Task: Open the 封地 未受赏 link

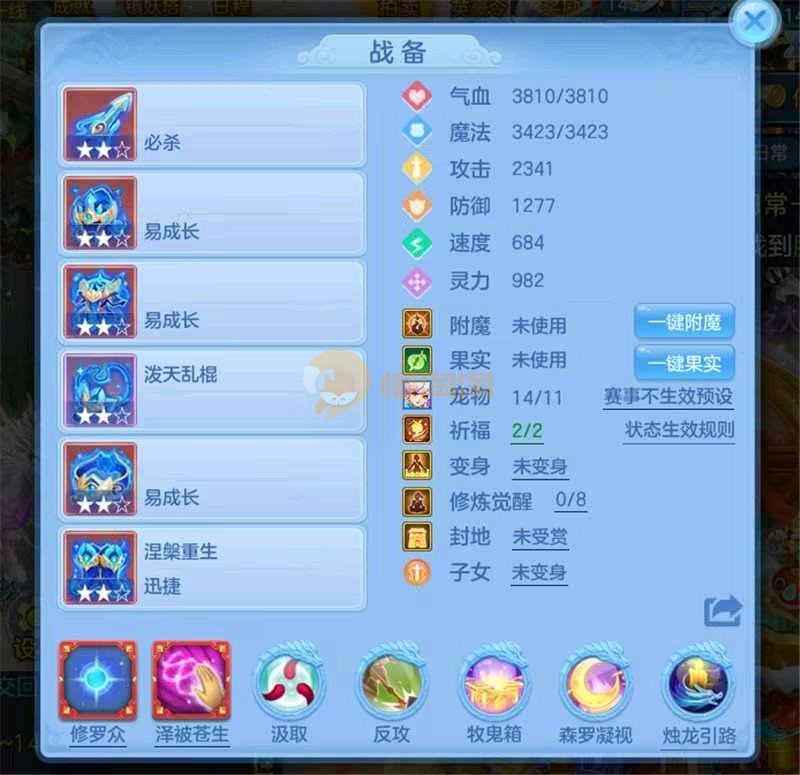Action: tap(539, 537)
